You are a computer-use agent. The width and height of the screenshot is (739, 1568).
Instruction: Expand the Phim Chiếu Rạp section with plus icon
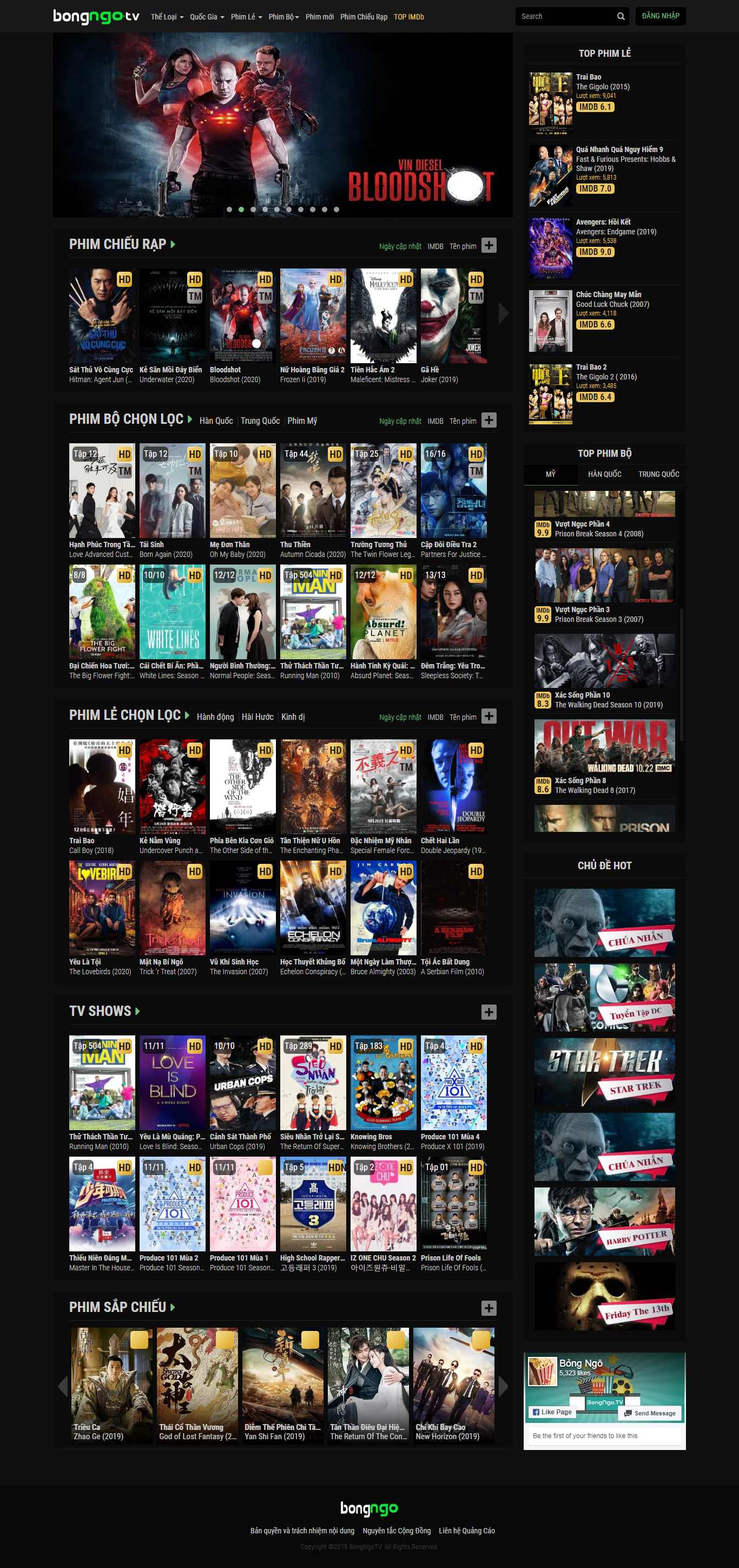point(489,245)
